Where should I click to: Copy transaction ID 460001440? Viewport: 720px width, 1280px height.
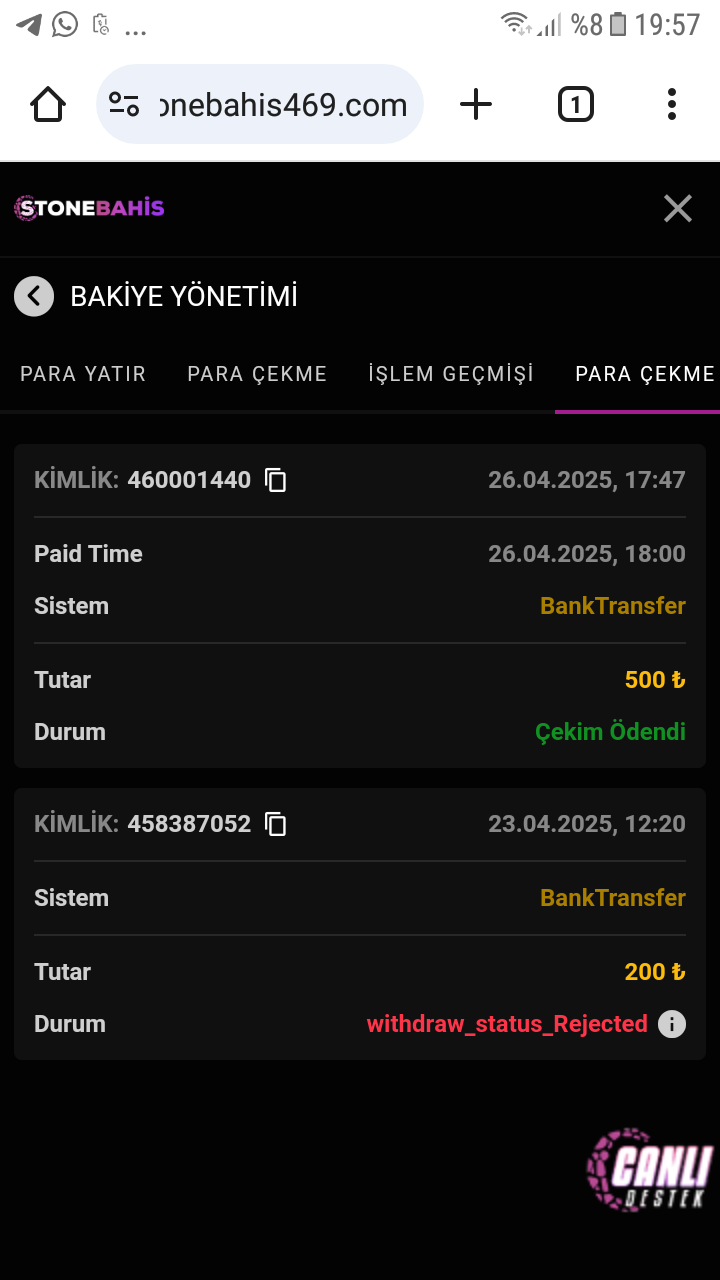(276, 480)
